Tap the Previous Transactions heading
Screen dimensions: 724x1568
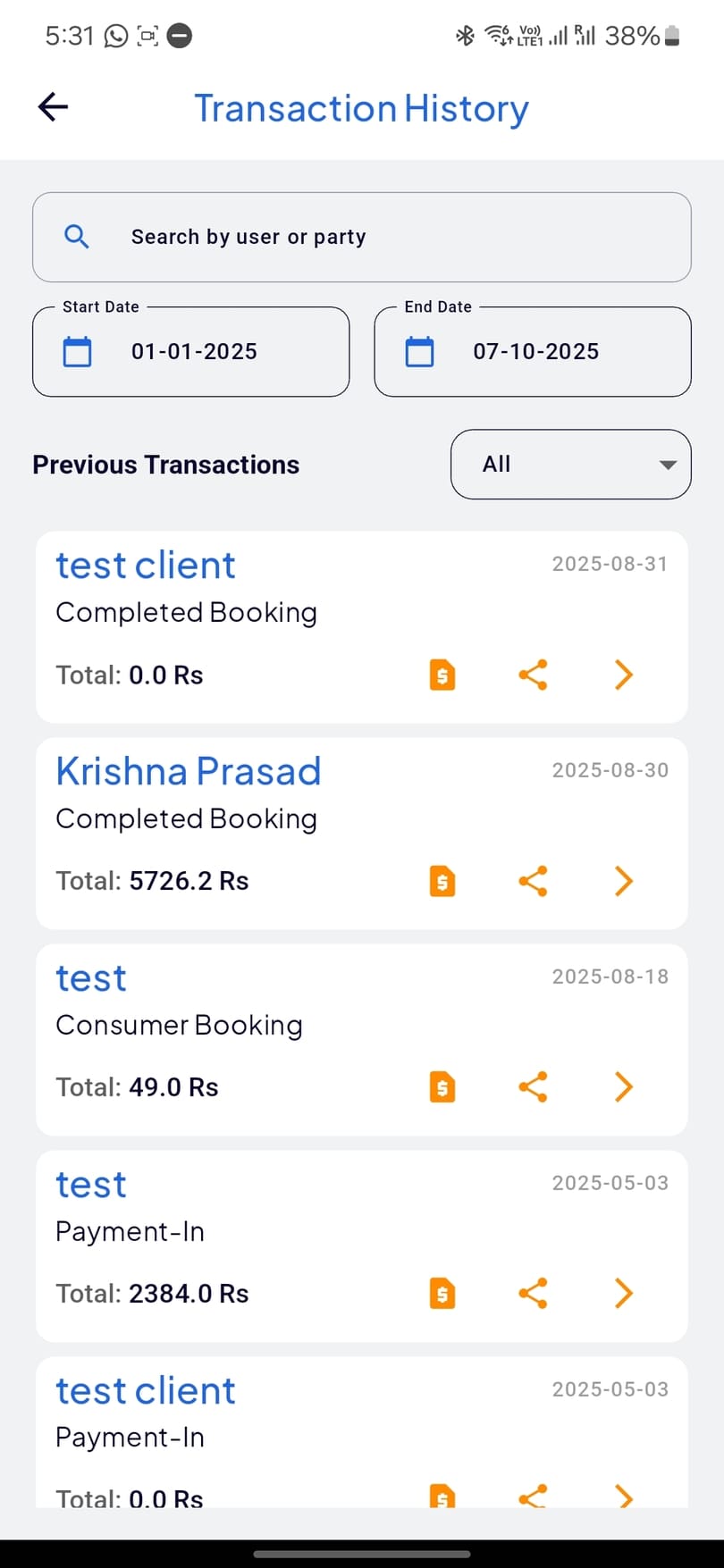165,465
